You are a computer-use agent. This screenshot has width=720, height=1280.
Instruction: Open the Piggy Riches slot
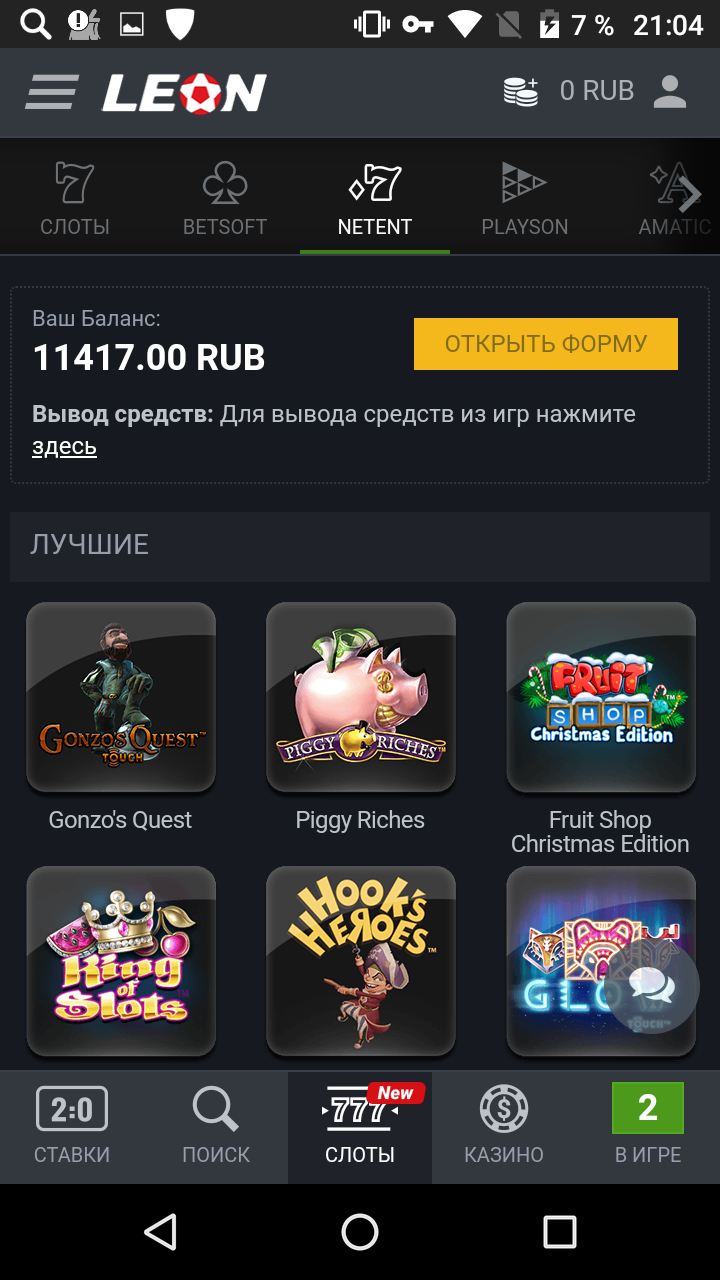pos(360,697)
